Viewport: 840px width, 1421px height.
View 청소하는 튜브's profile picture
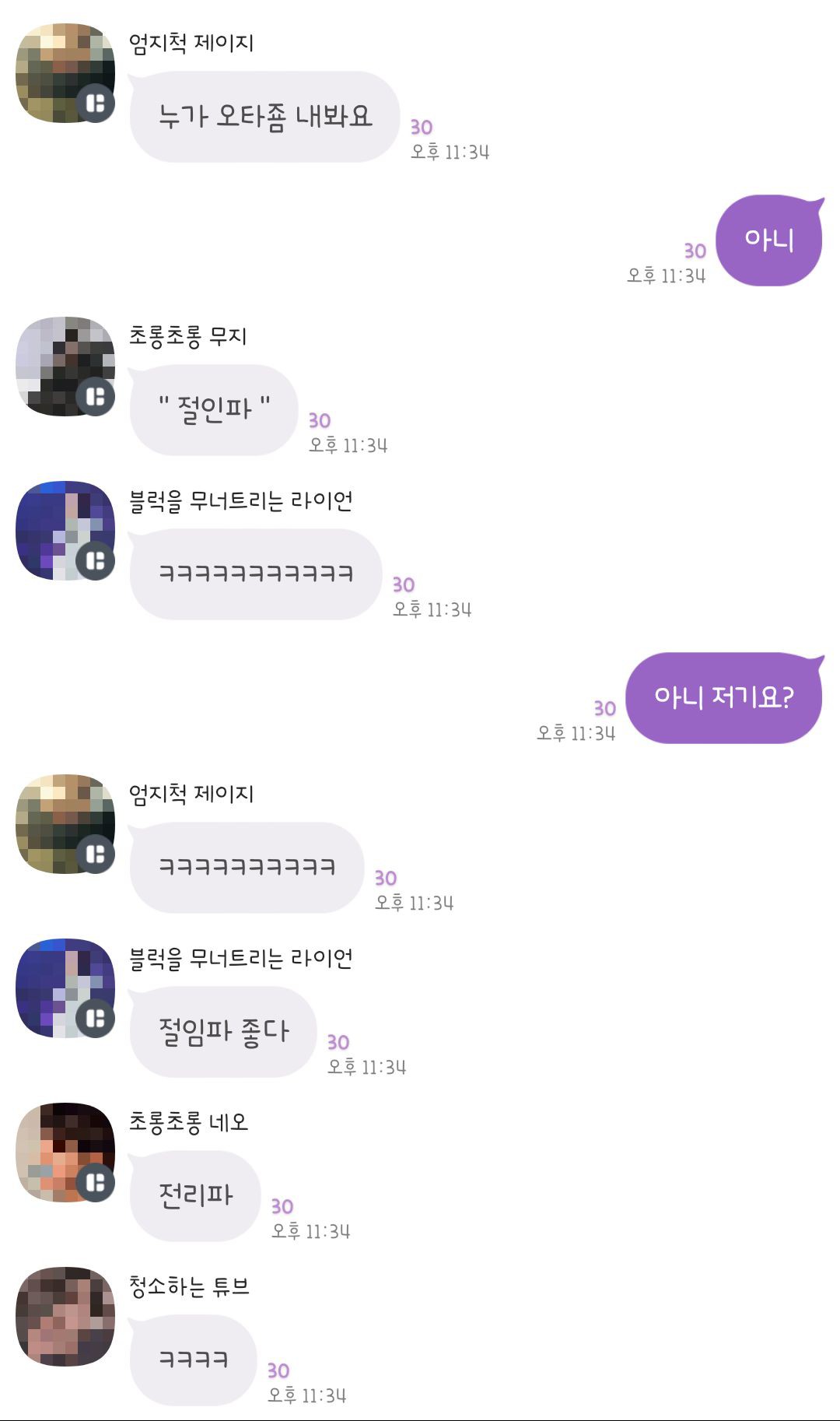[x=65, y=1316]
